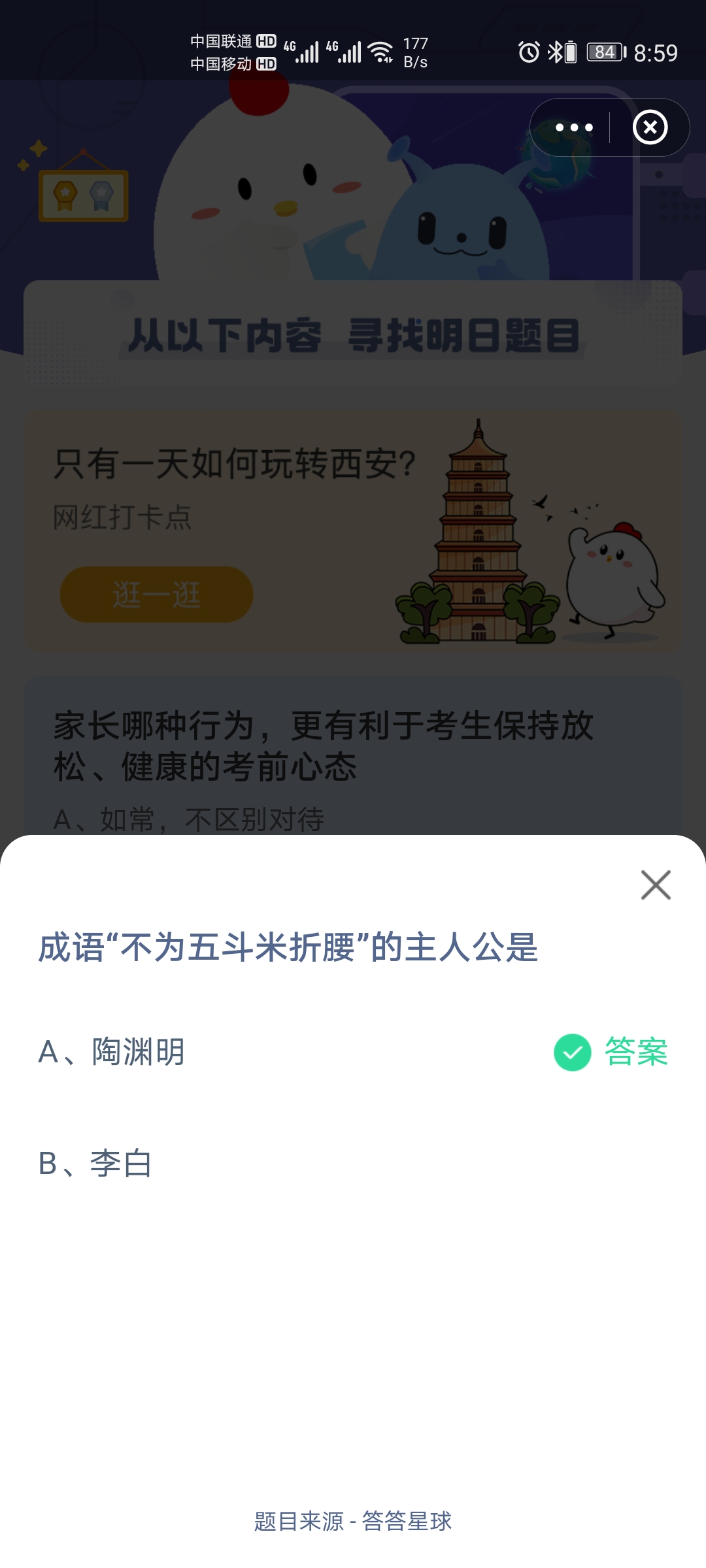
Task: Tap the pagoda illustration on the Xi'an card
Action: click(477, 529)
